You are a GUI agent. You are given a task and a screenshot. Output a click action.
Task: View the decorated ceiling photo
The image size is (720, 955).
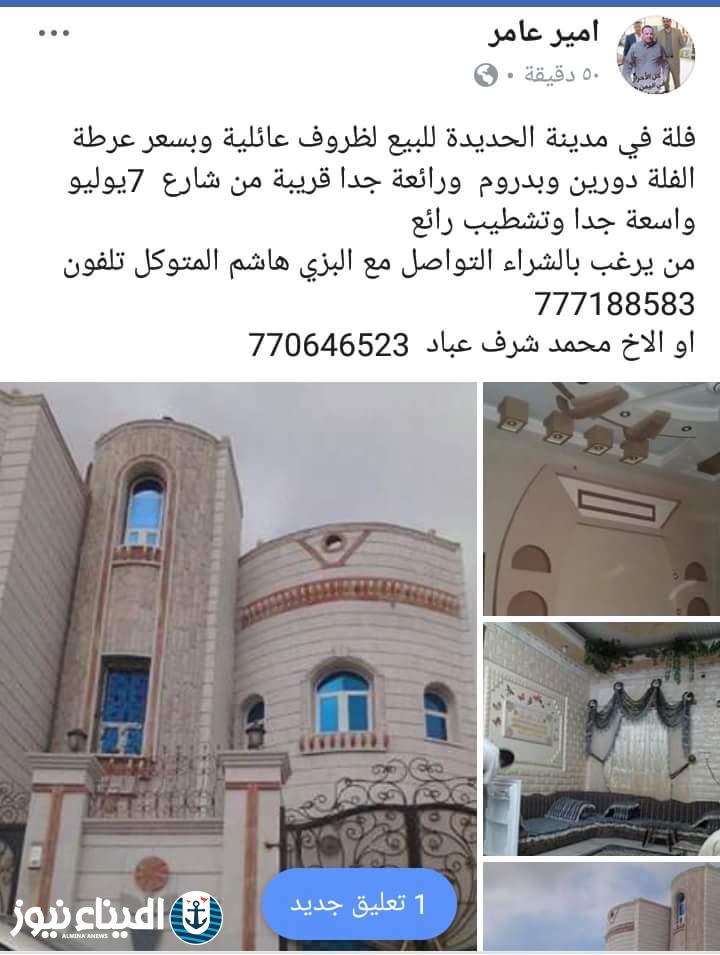pos(601,498)
